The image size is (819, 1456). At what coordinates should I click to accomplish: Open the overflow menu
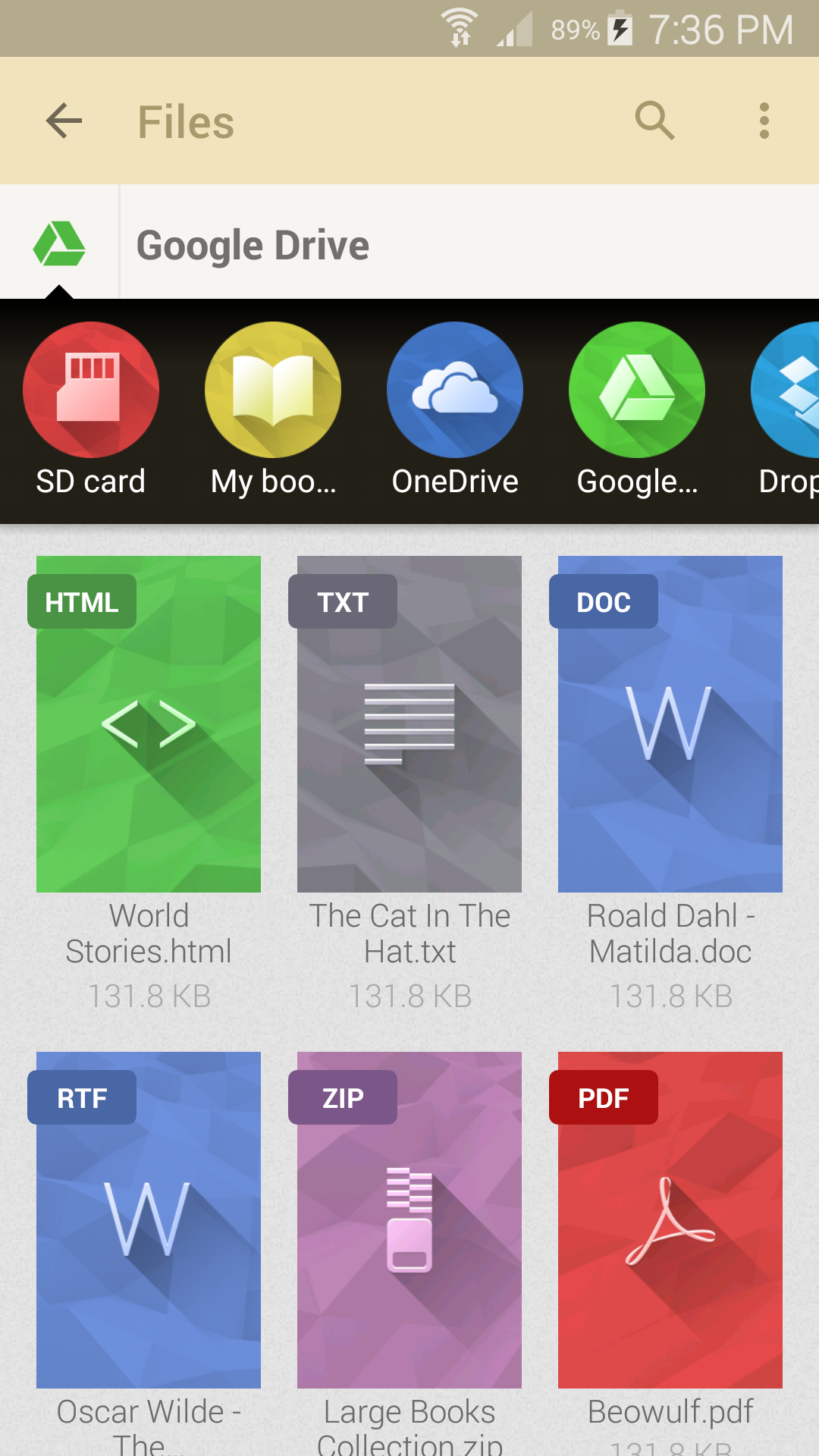click(x=764, y=121)
